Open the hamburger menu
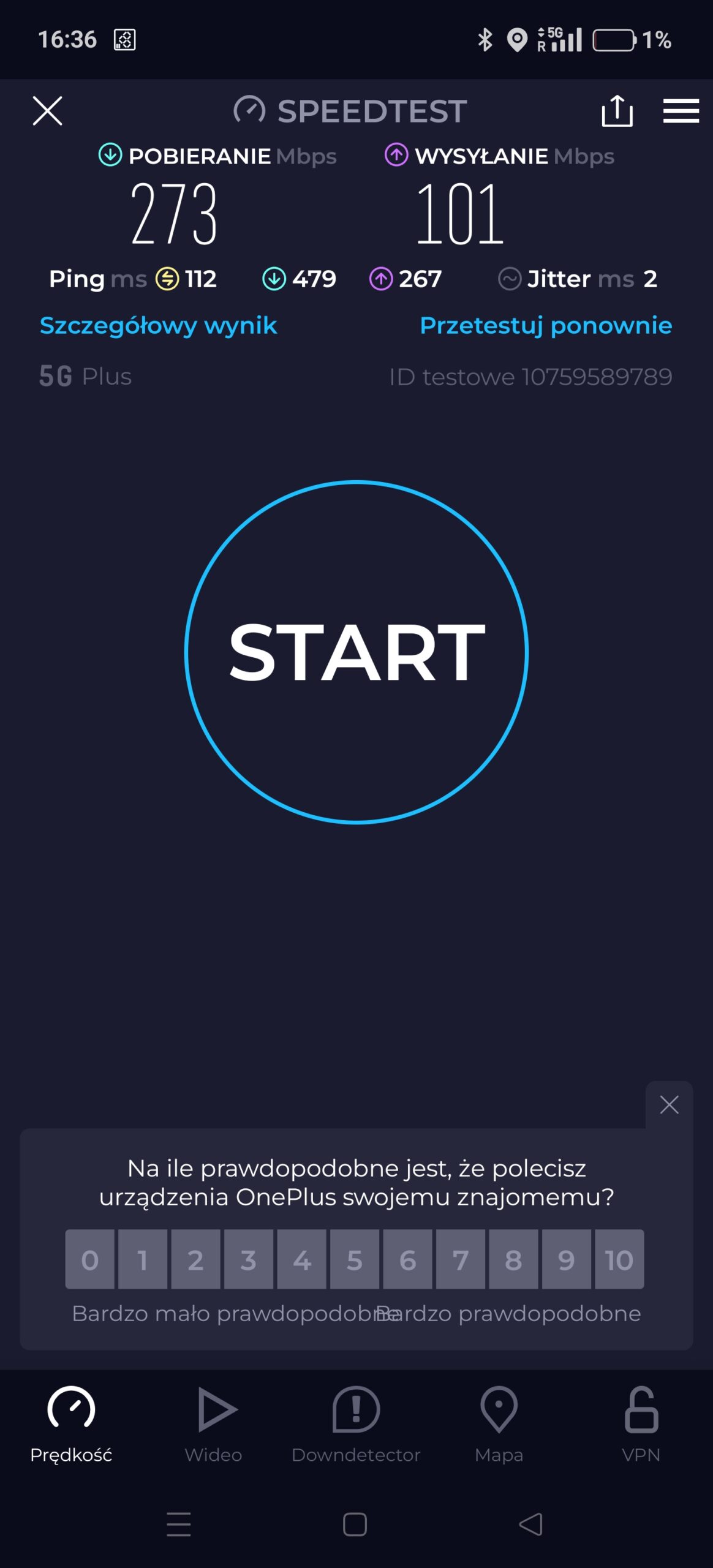The image size is (713, 1568). point(681,111)
